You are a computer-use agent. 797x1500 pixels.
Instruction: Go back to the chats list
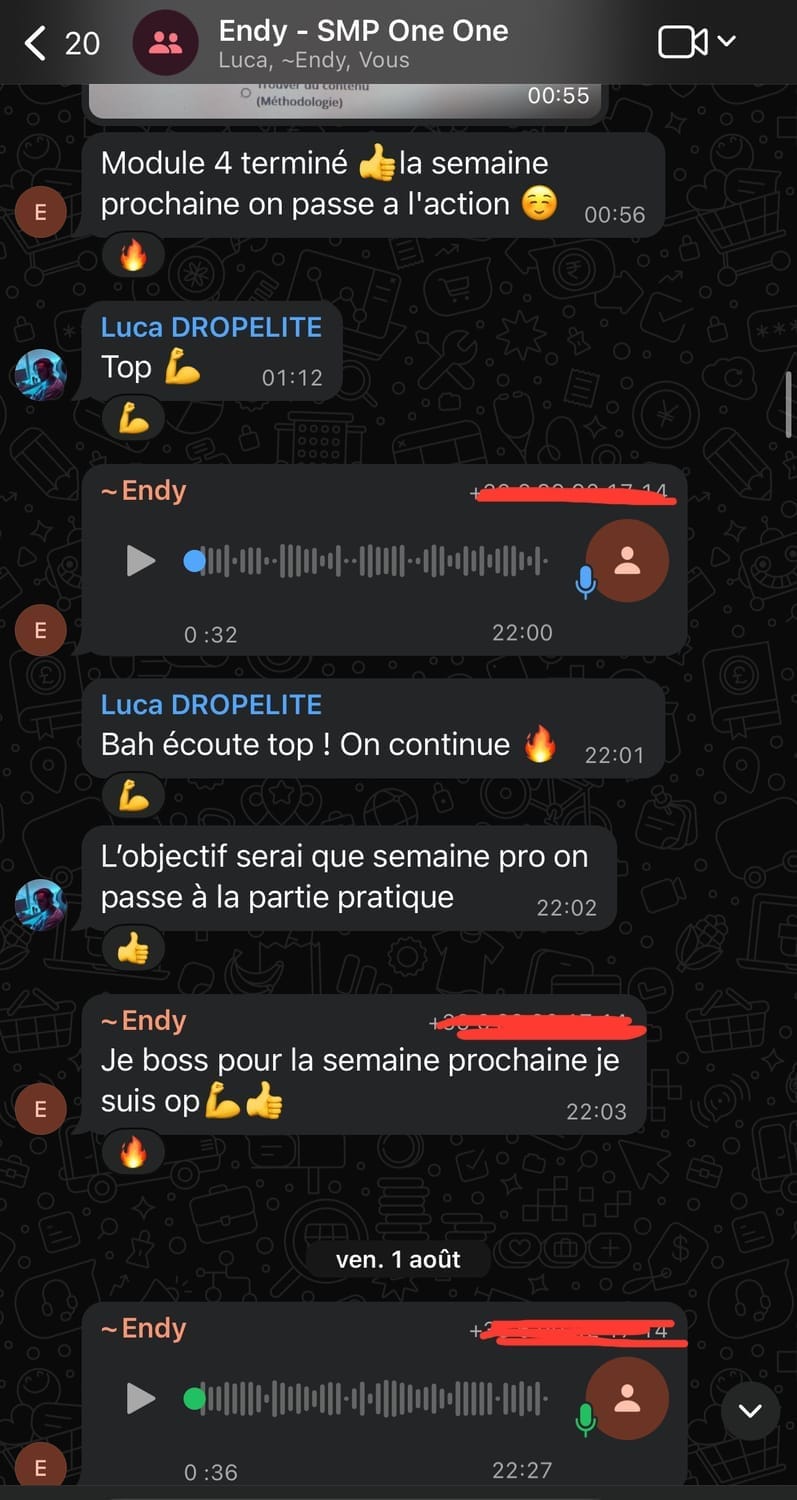[36, 43]
